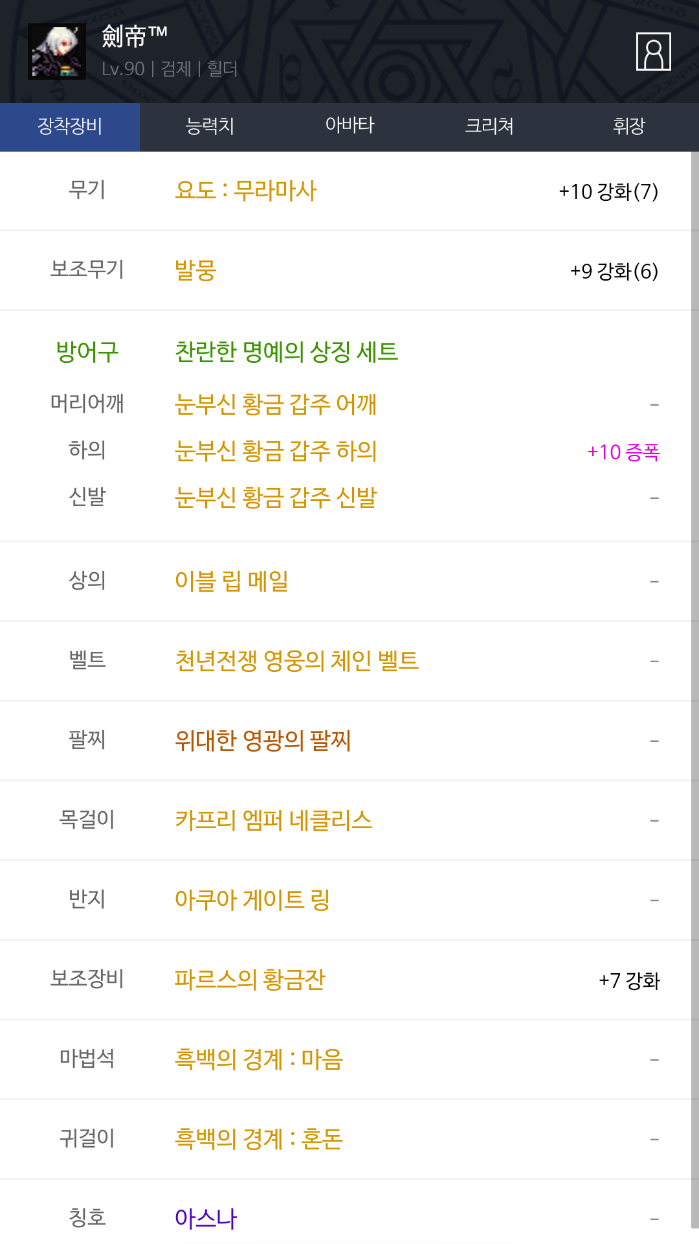The image size is (699, 1244).
Task: Open weapon item 요도 : 무라마사
Action: (245, 190)
